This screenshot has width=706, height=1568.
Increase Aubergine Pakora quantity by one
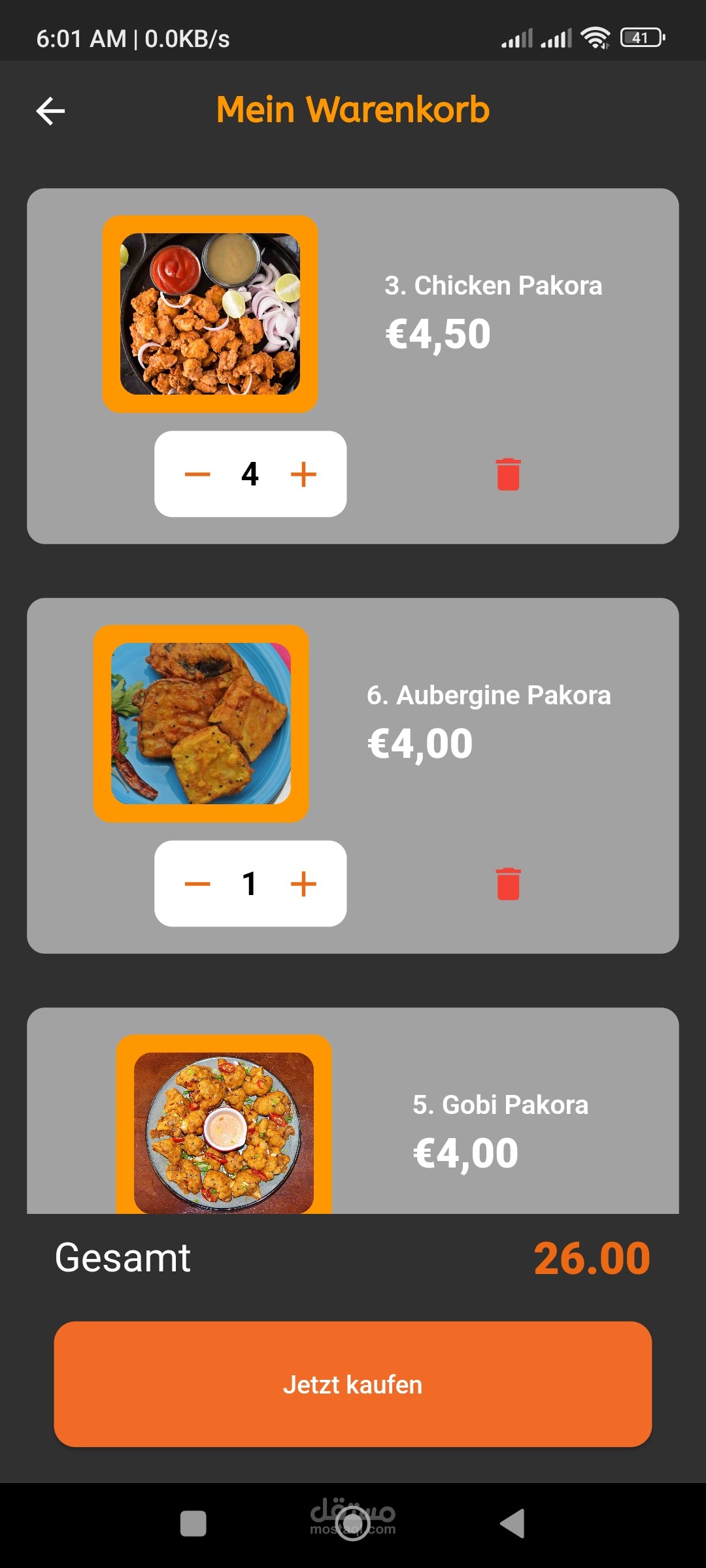[303, 884]
